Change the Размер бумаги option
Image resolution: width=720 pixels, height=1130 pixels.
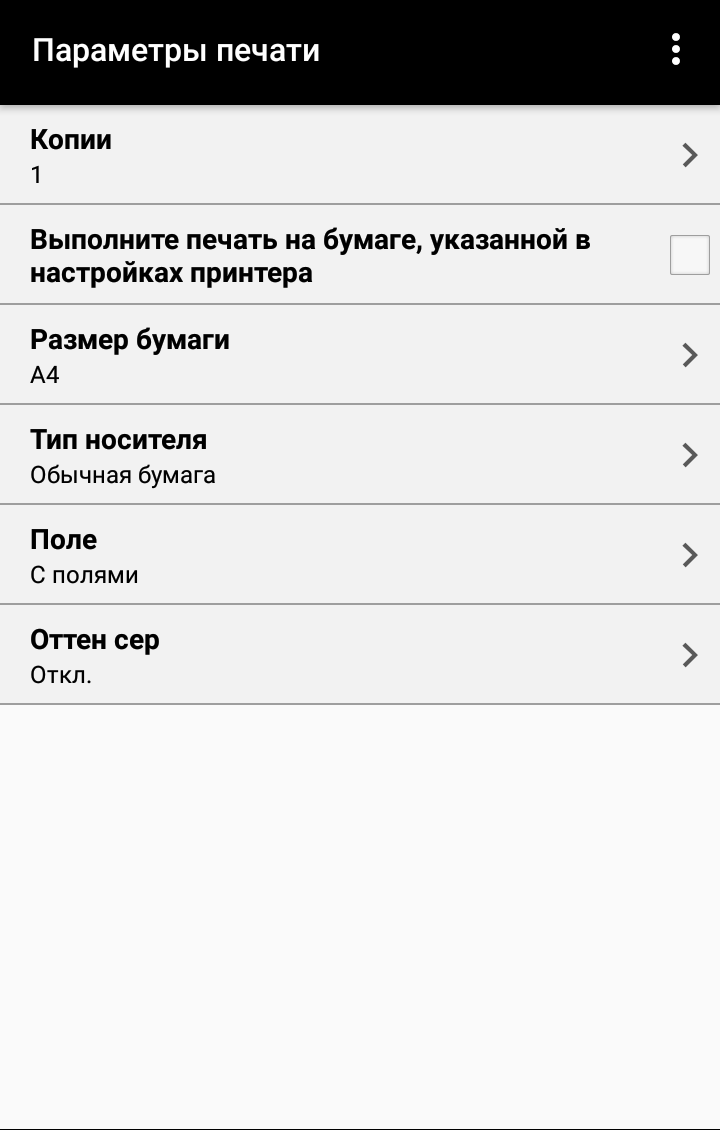[x=360, y=355]
